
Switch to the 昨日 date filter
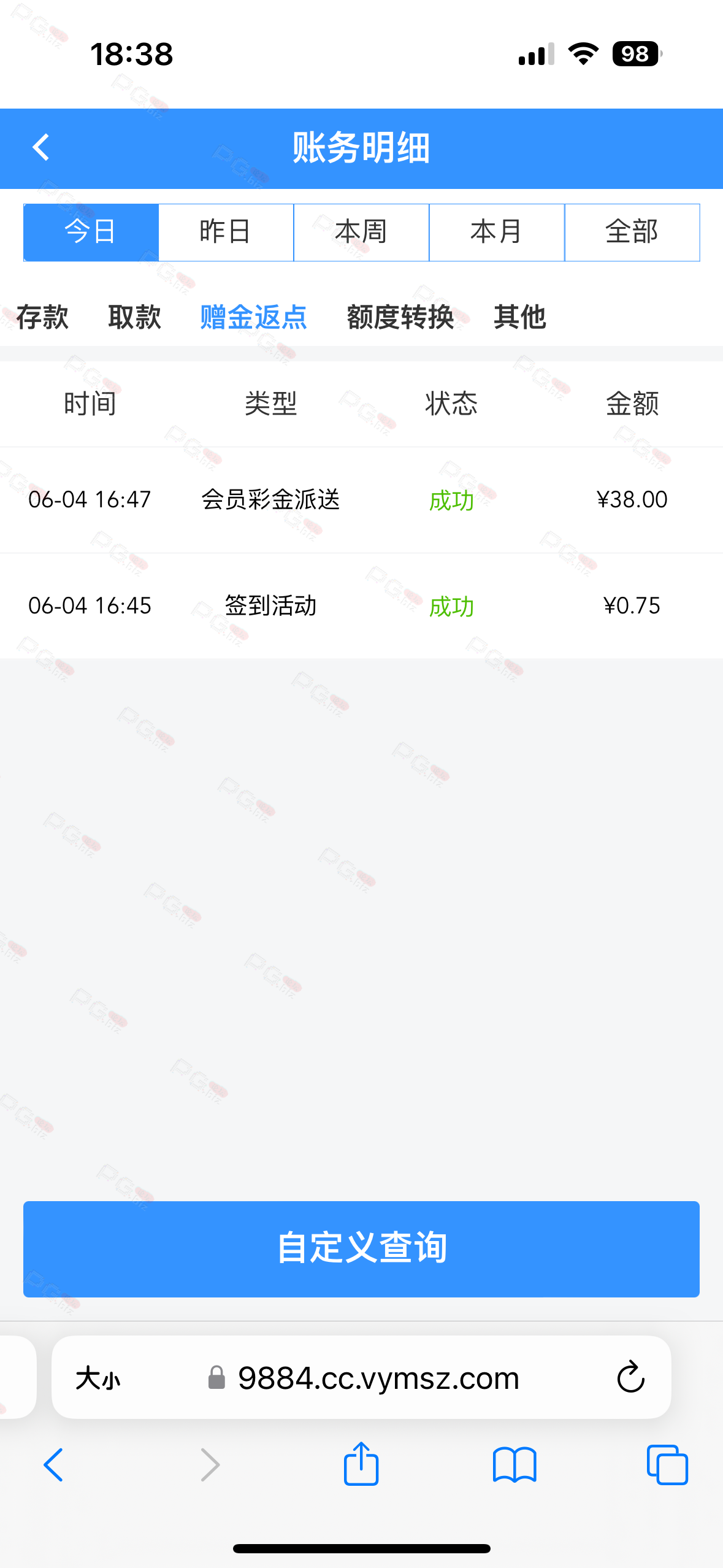226,233
